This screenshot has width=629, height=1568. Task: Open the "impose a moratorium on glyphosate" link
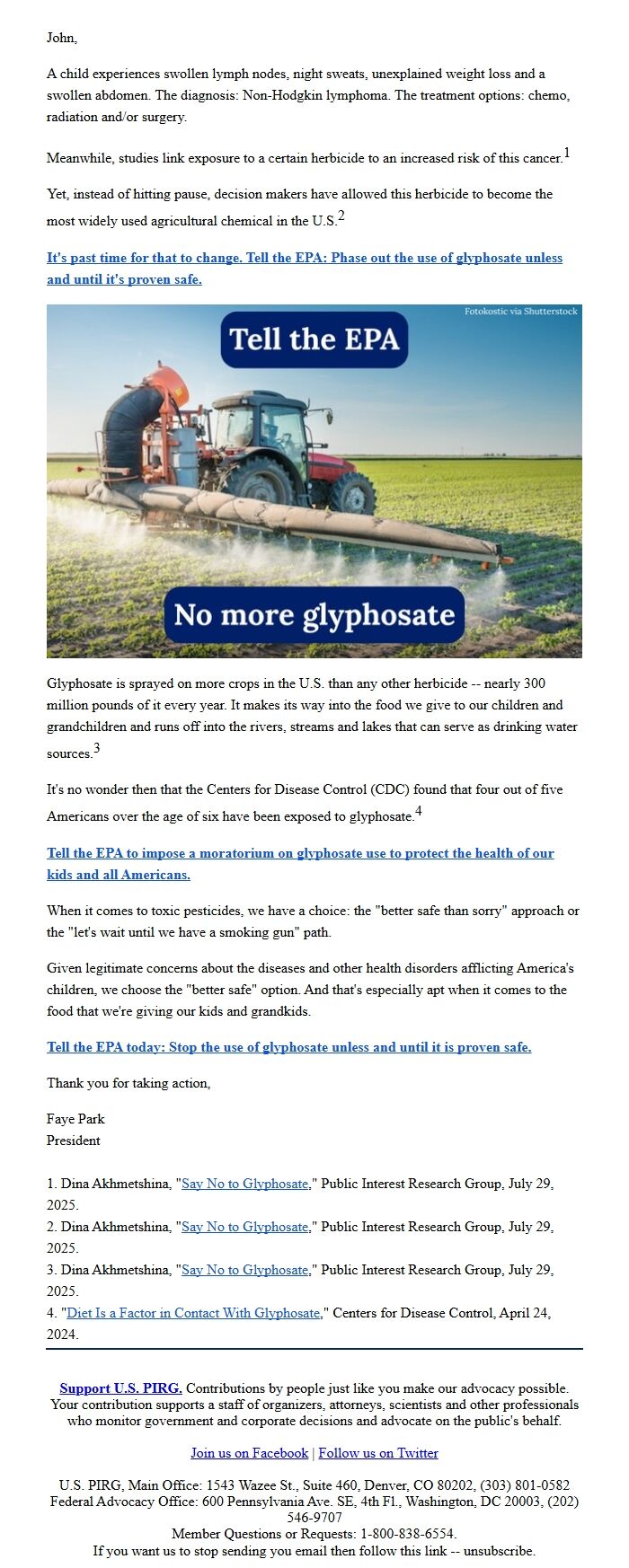point(300,854)
